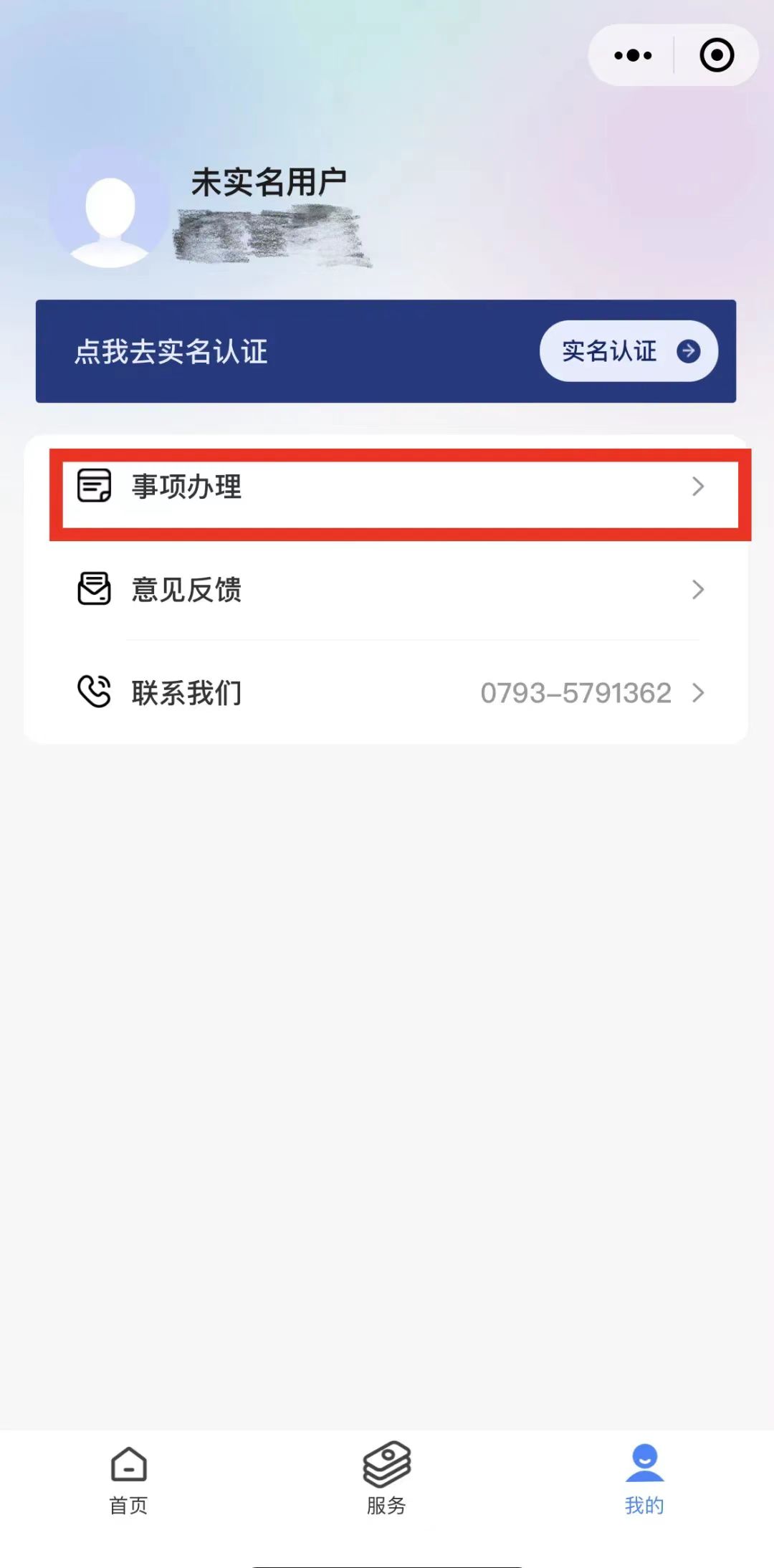This screenshot has width=774, height=1568.
Task: Open the mini program more options menu
Action: [633, 55]
